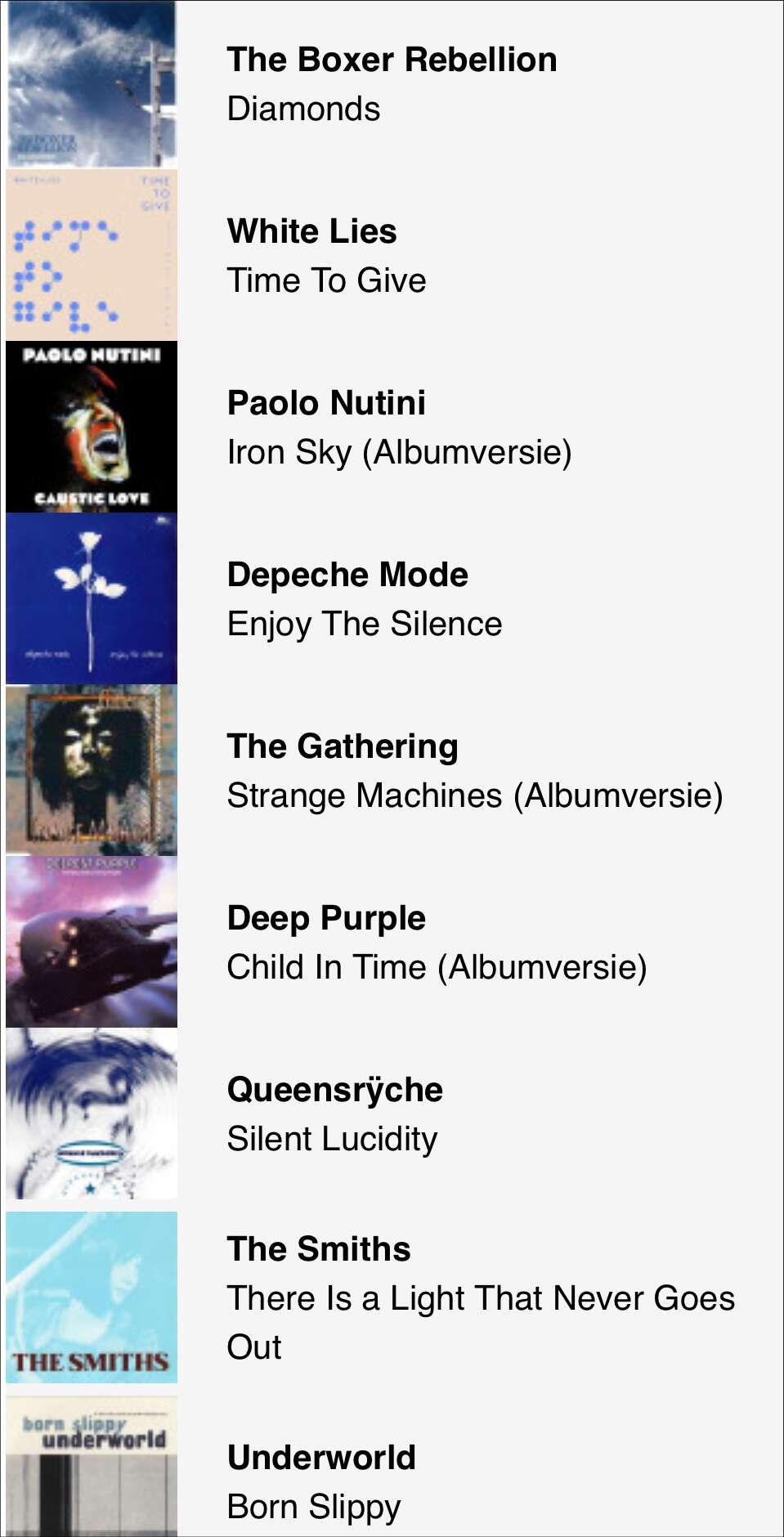
Task: Select White Lies – Time To Give
Action: 392,255
